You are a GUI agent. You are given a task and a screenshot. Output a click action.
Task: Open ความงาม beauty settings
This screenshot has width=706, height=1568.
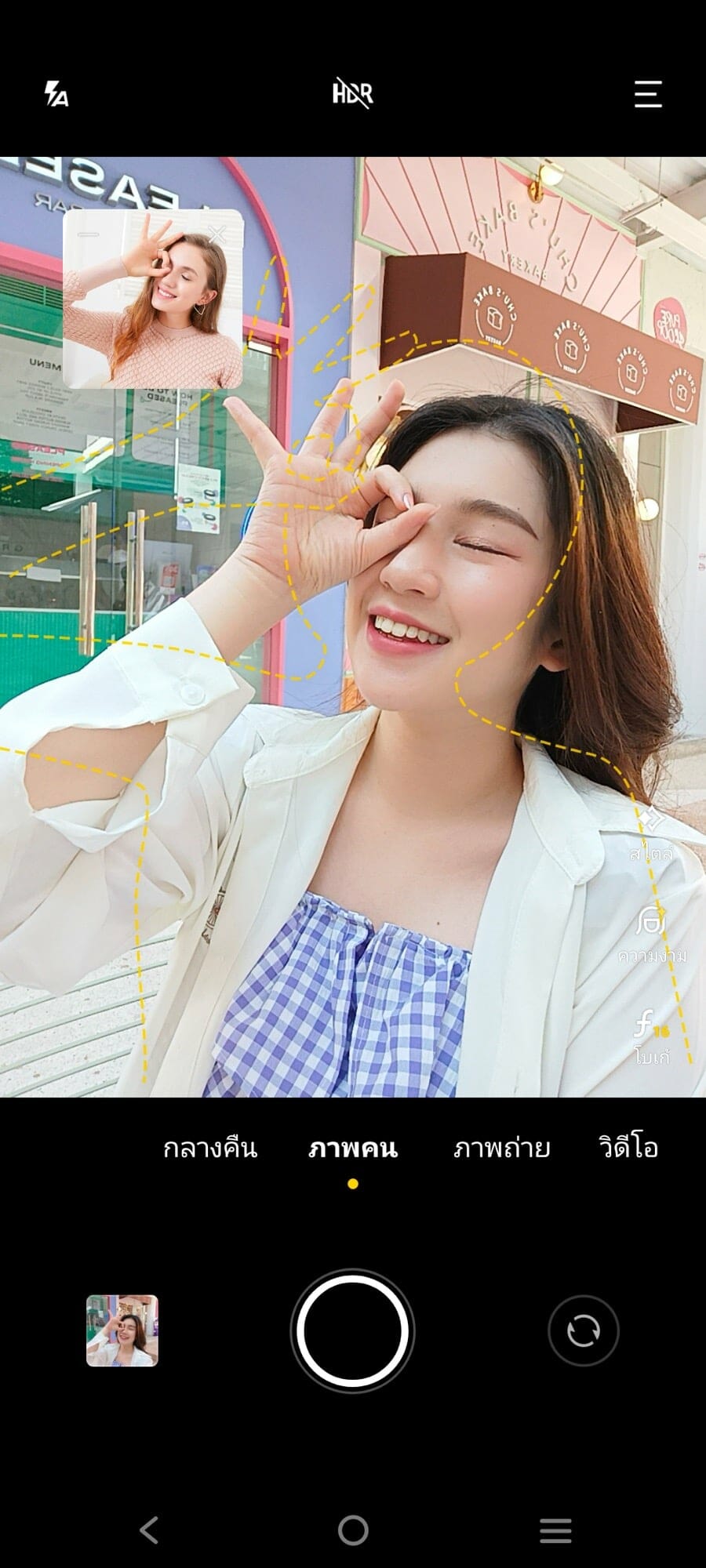point(651,936)
